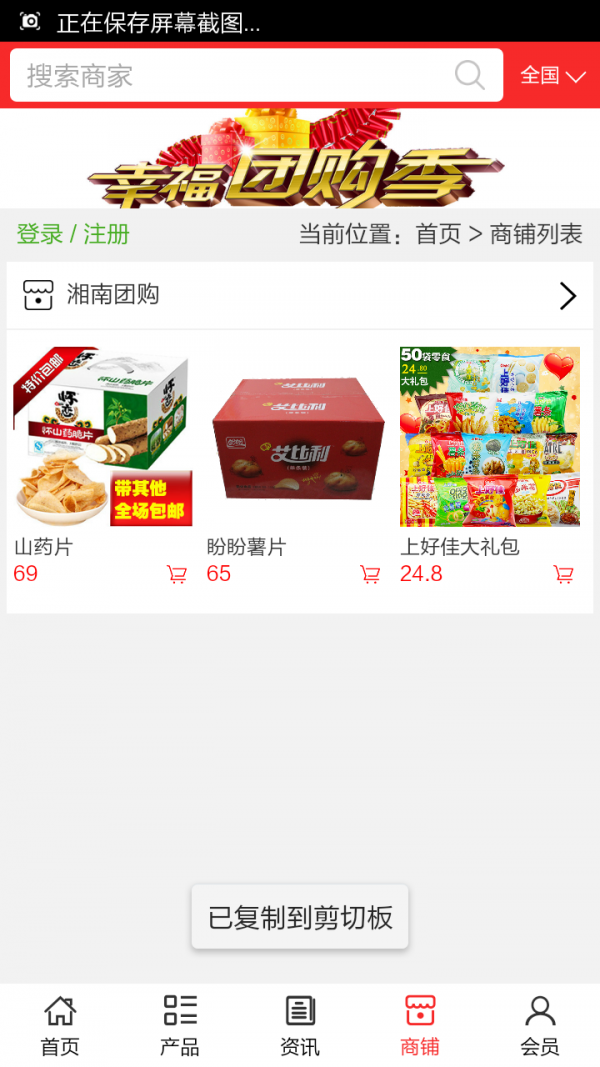Tap the 搜索商家 search field
The height and width of the screenshot is (1067, 600).
click(230, 76)
